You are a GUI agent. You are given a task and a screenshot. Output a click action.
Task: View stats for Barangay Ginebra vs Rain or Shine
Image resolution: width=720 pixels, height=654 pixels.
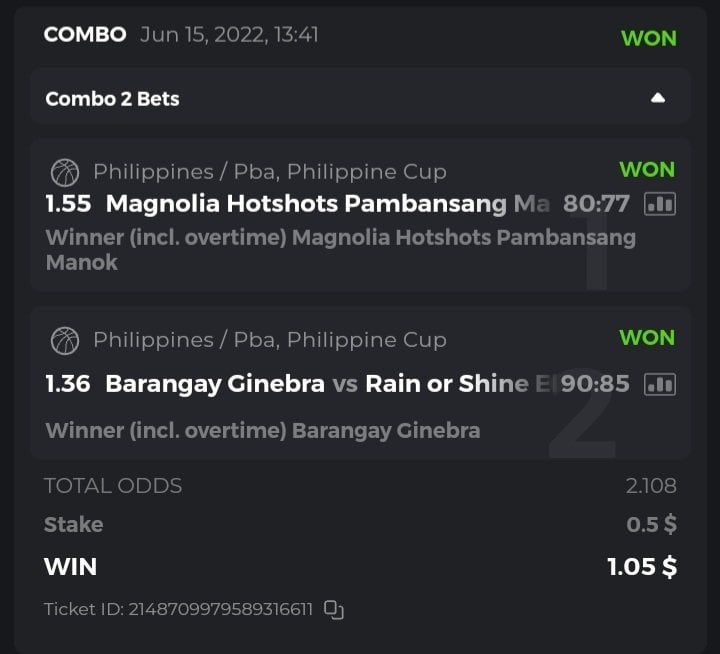point(659,384)
